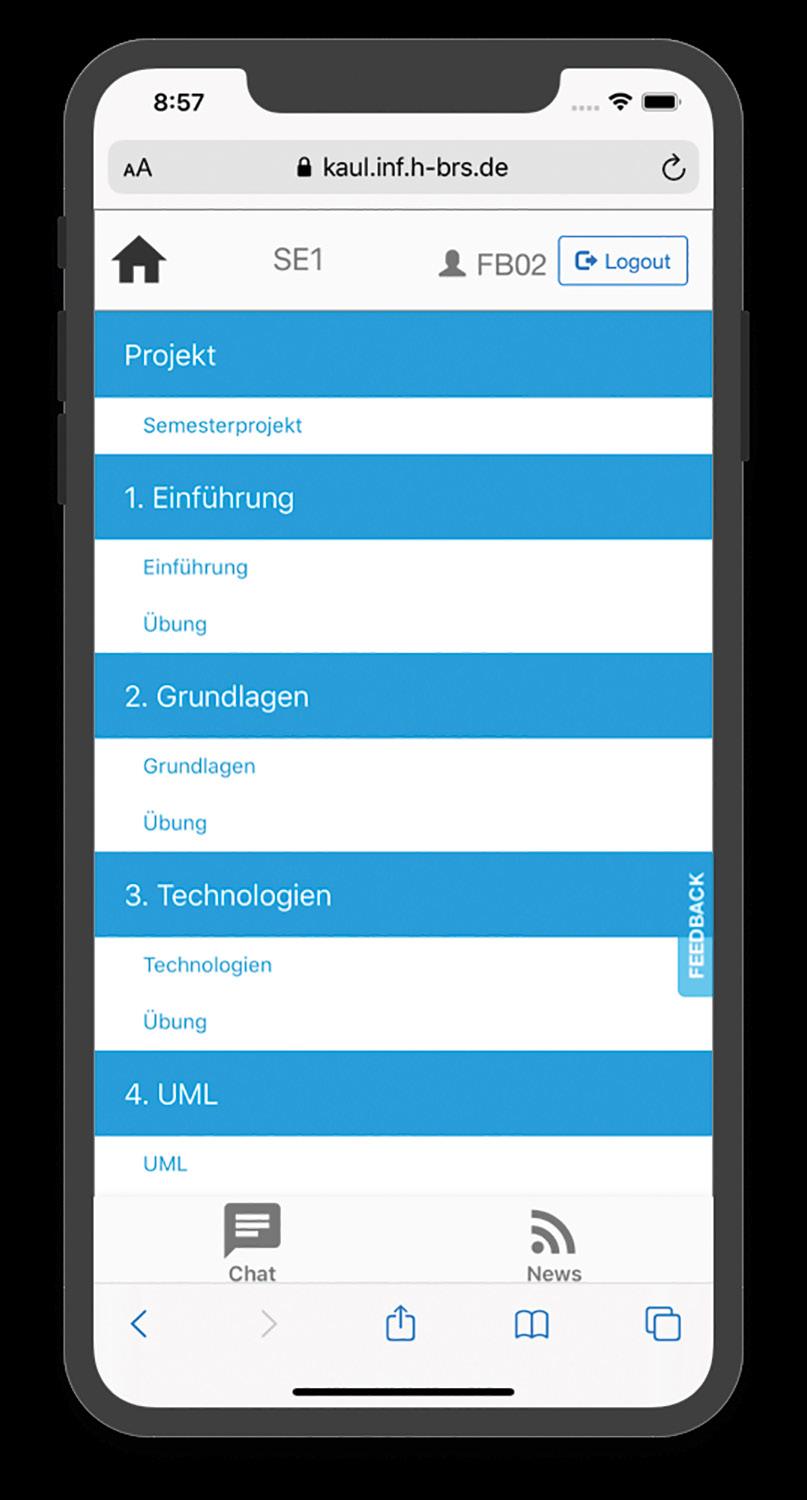
Task: Open Safari bookmarks
Action: pos(532,1325)
